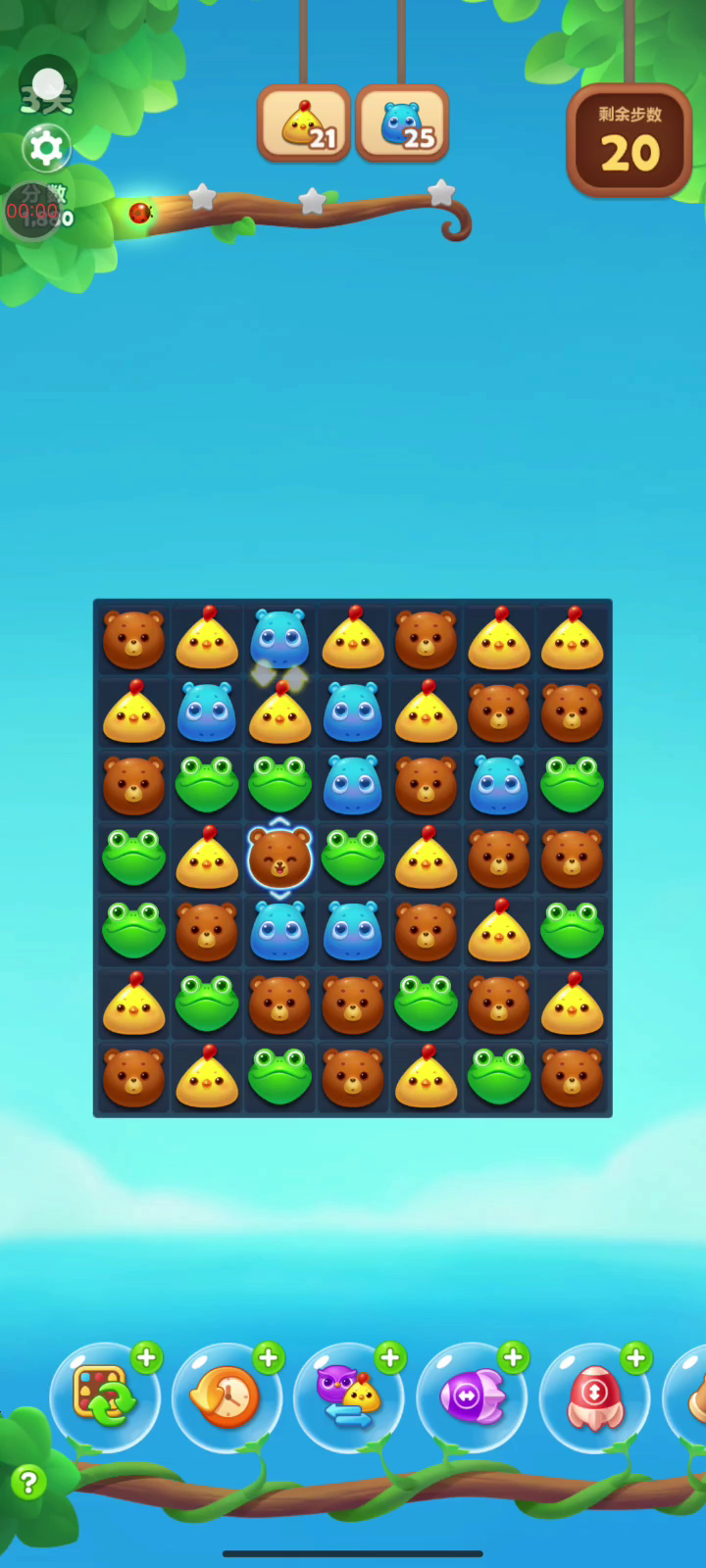This screenshot has width=706, height=1568.
Task: Activate the clock extra-time booster
Action: [x=227, y=1397]
